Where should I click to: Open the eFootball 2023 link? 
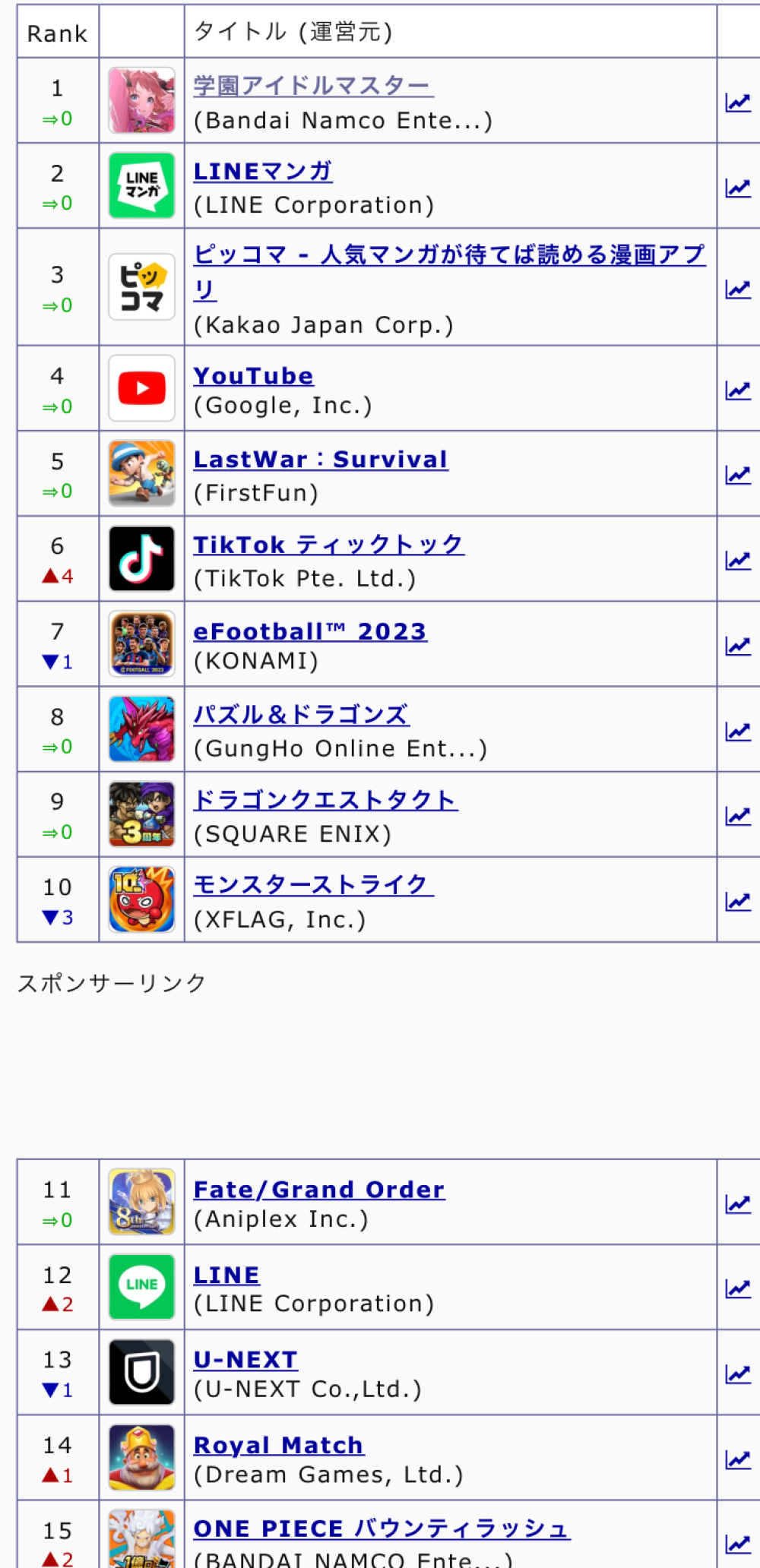[x=309, y=631]
